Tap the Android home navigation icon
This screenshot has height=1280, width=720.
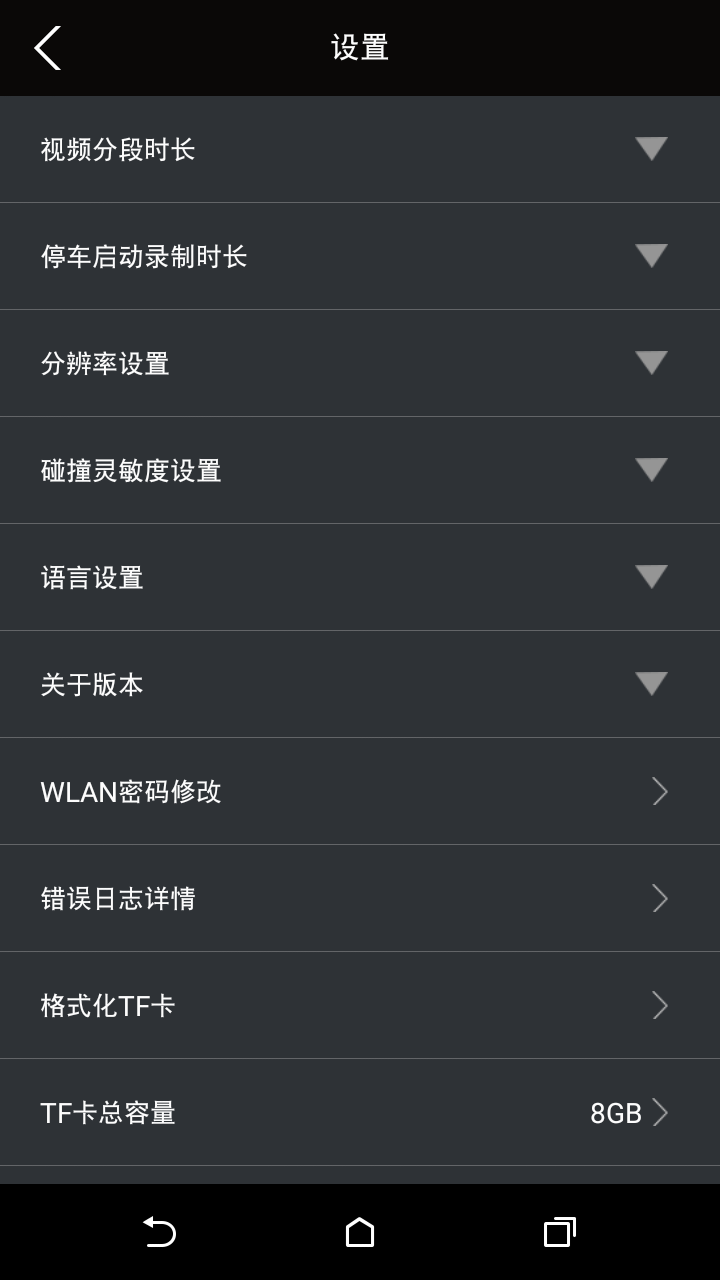pyautogui.click(x=360, y=1232)
